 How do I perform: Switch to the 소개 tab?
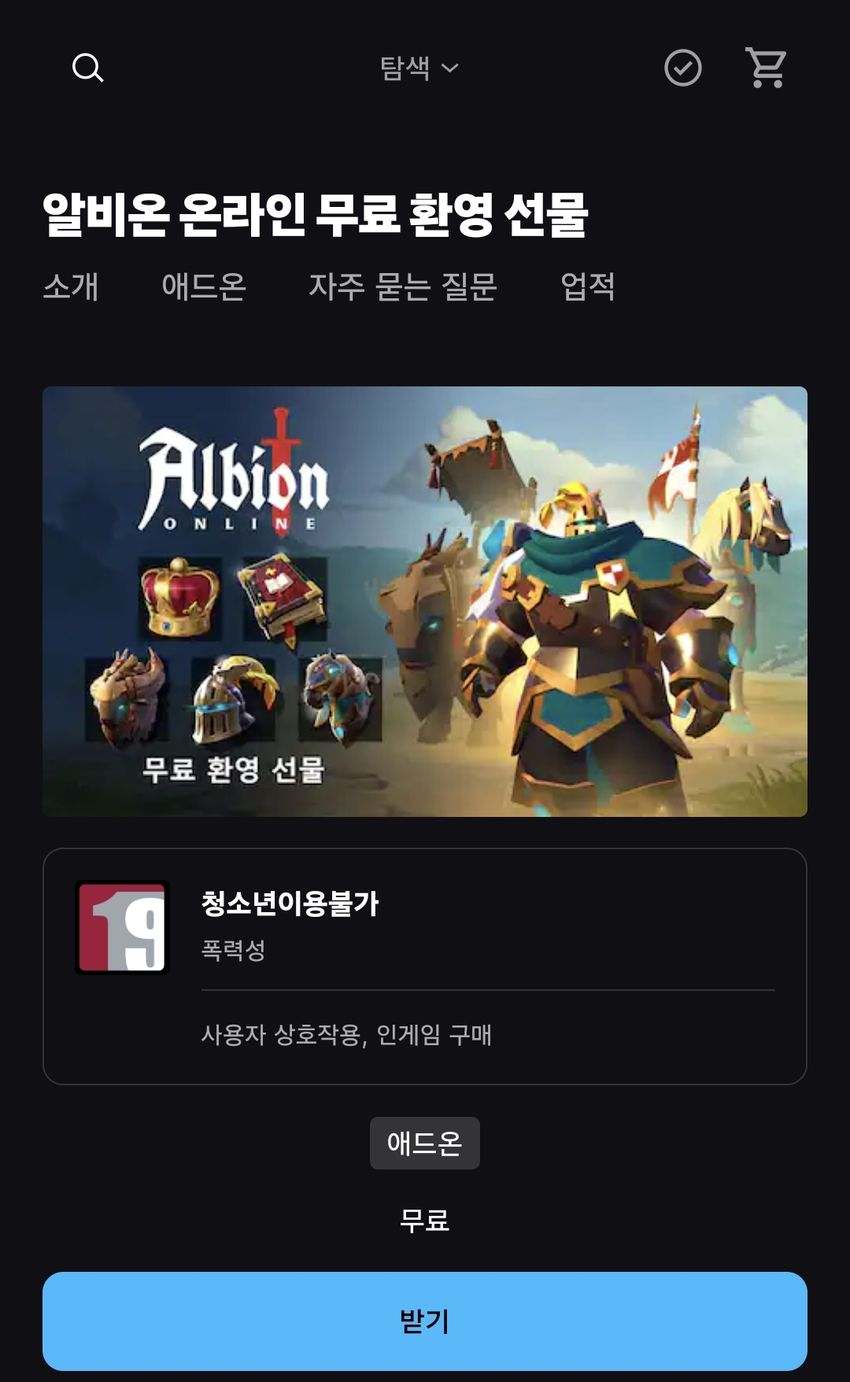click(71, 287)
